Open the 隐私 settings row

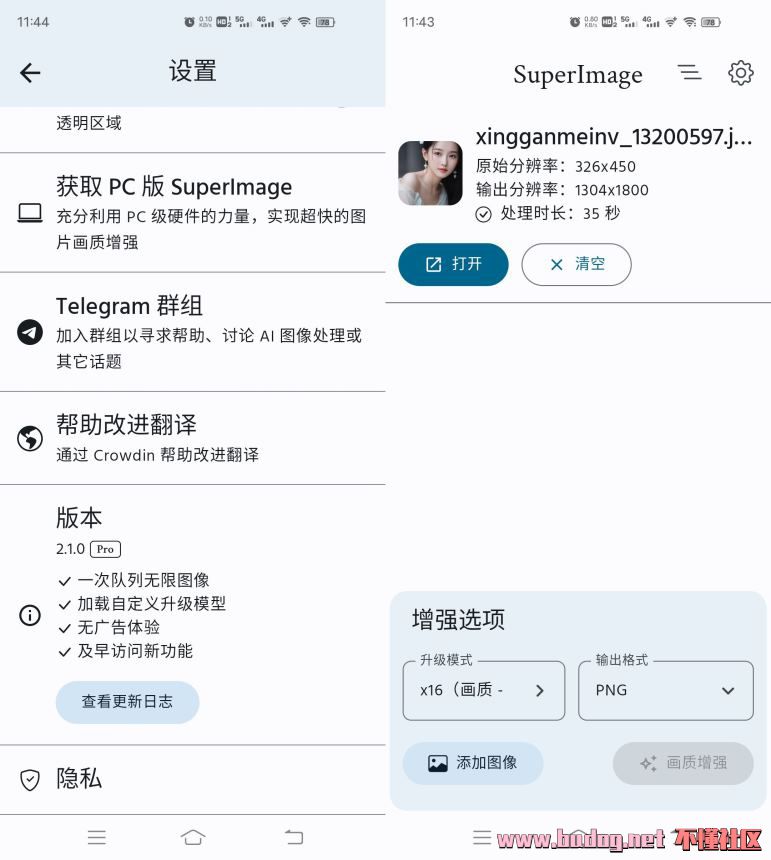[x=192, y=779]
